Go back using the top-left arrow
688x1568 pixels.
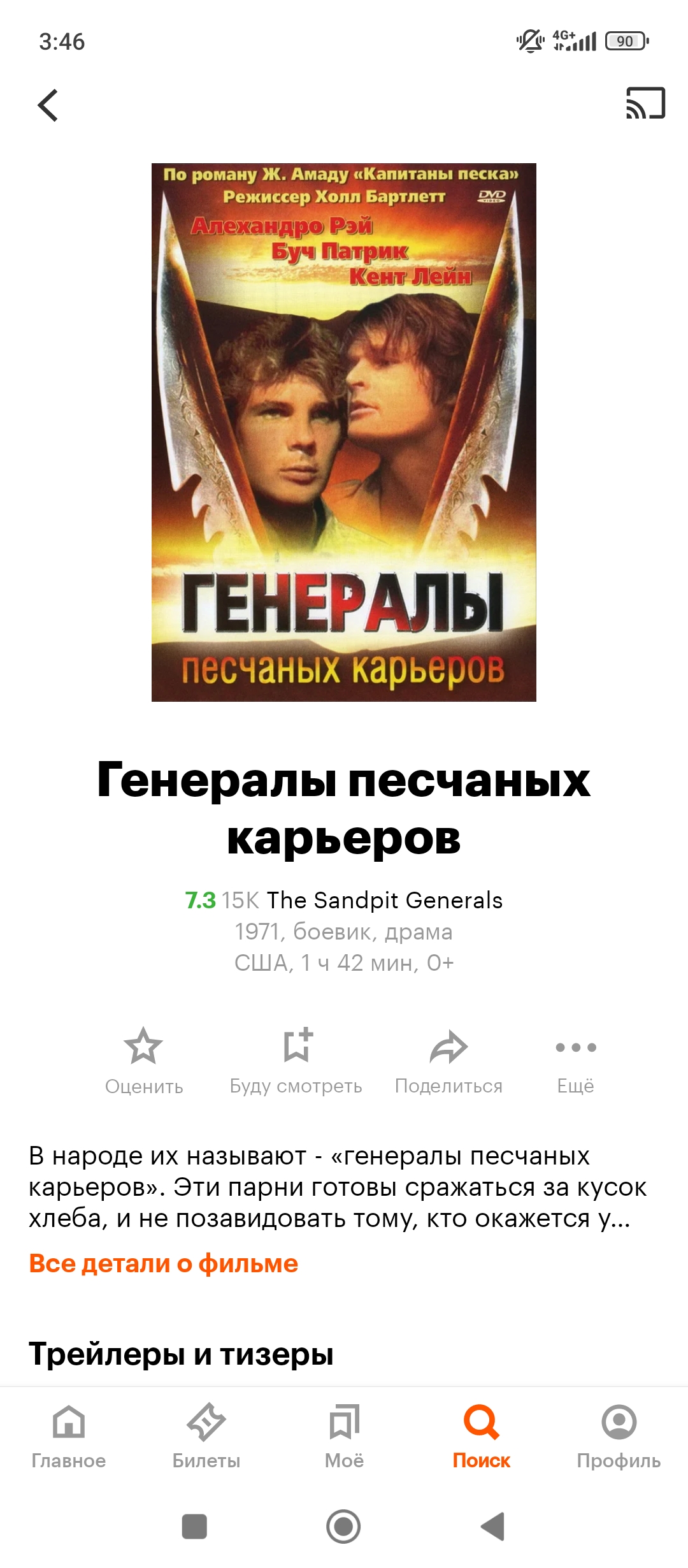point(48,105)
